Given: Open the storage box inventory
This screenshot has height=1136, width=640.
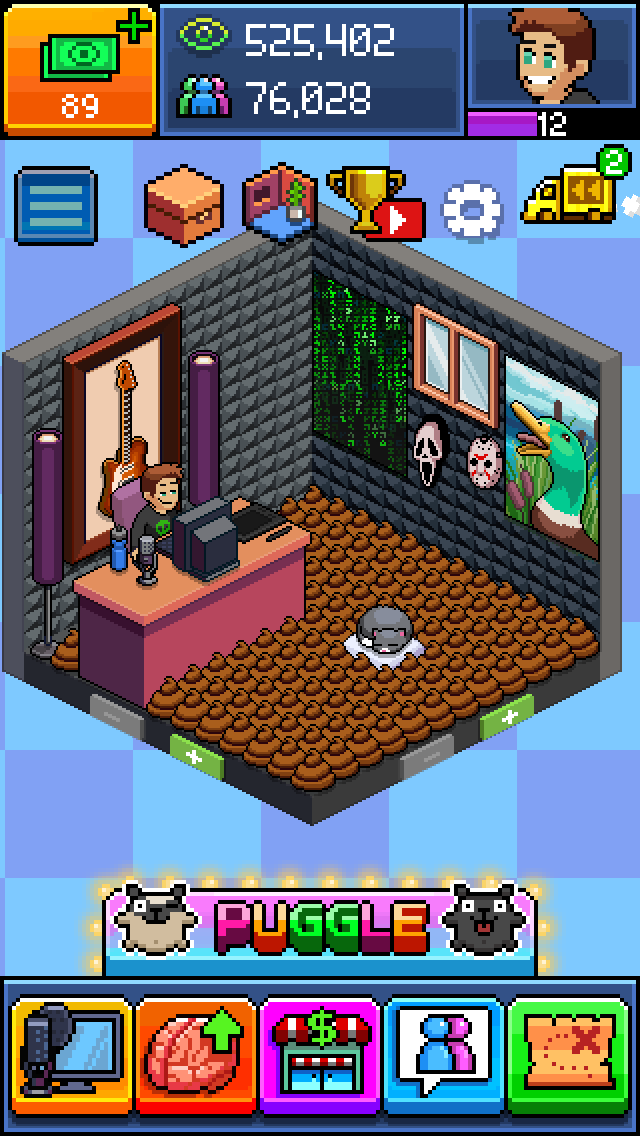Looking at the screenshot, I should [182, 204].
